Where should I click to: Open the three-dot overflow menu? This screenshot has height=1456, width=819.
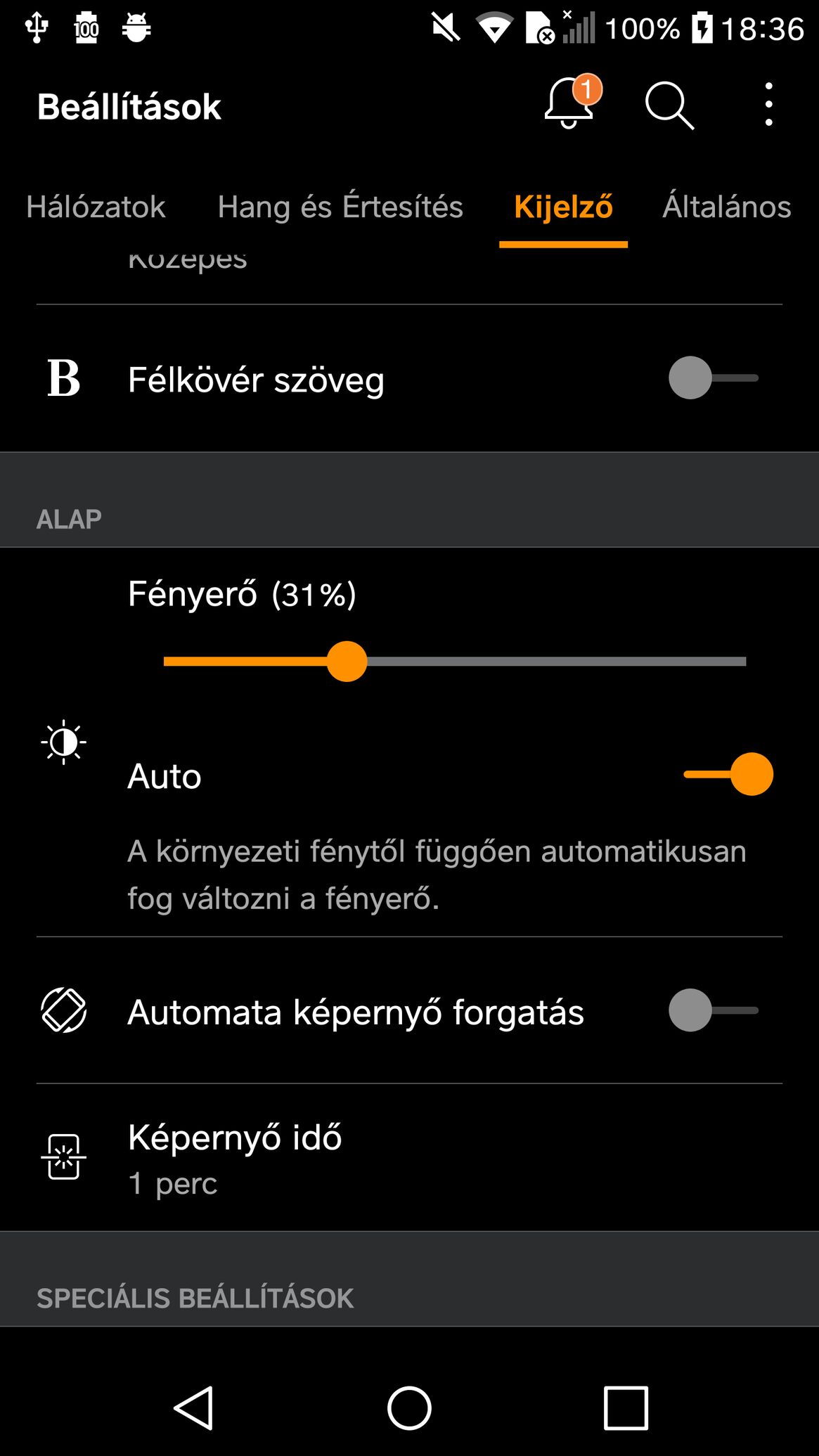[768, 105]
